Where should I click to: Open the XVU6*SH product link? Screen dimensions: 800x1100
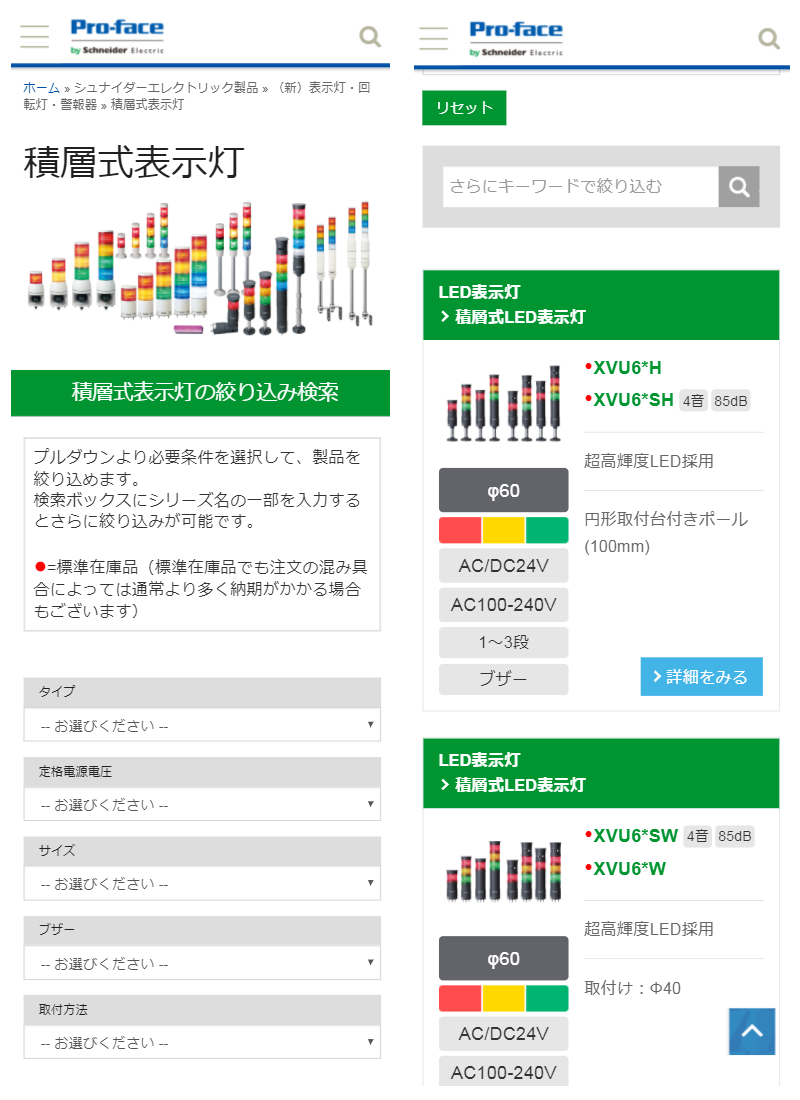(x=633, y=400)
